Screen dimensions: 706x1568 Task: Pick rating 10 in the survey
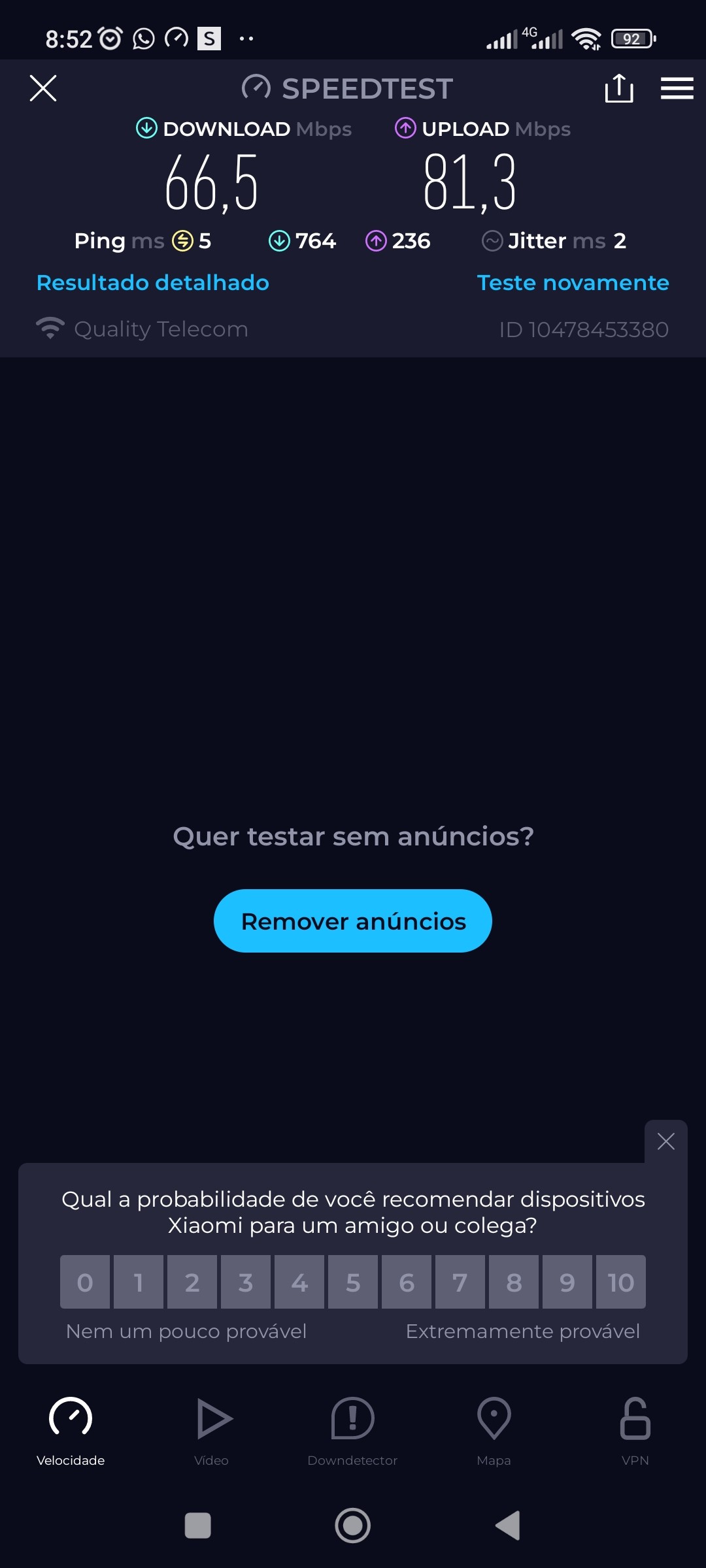[620, 1282]
